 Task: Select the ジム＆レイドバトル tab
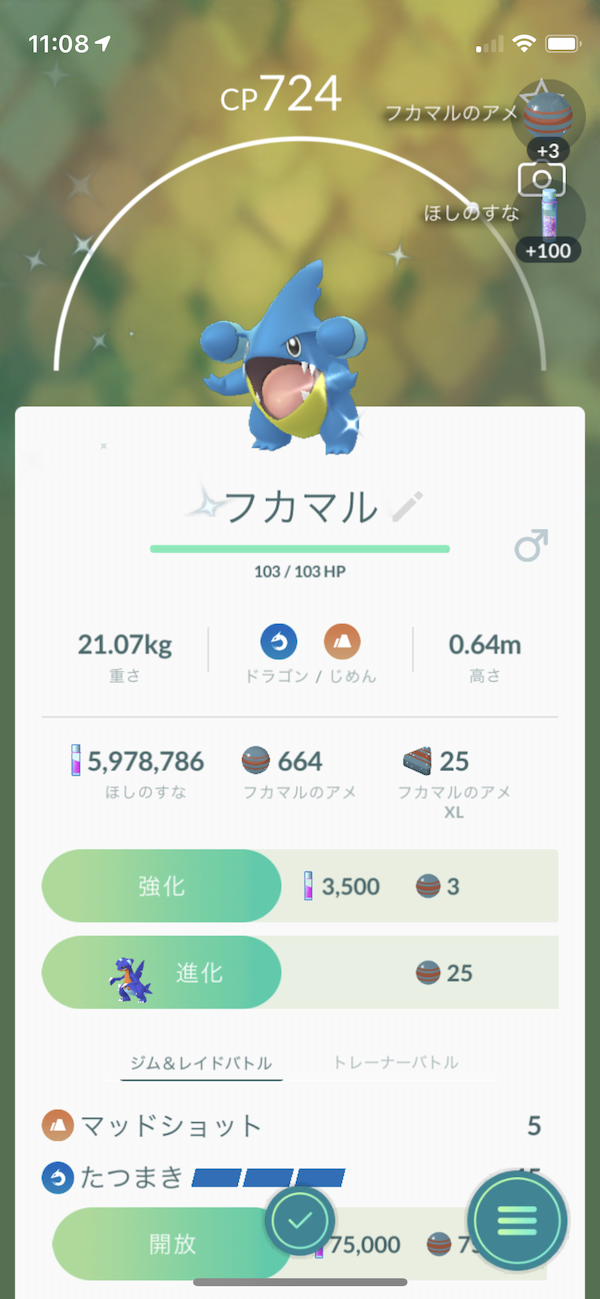point(202,1062)
